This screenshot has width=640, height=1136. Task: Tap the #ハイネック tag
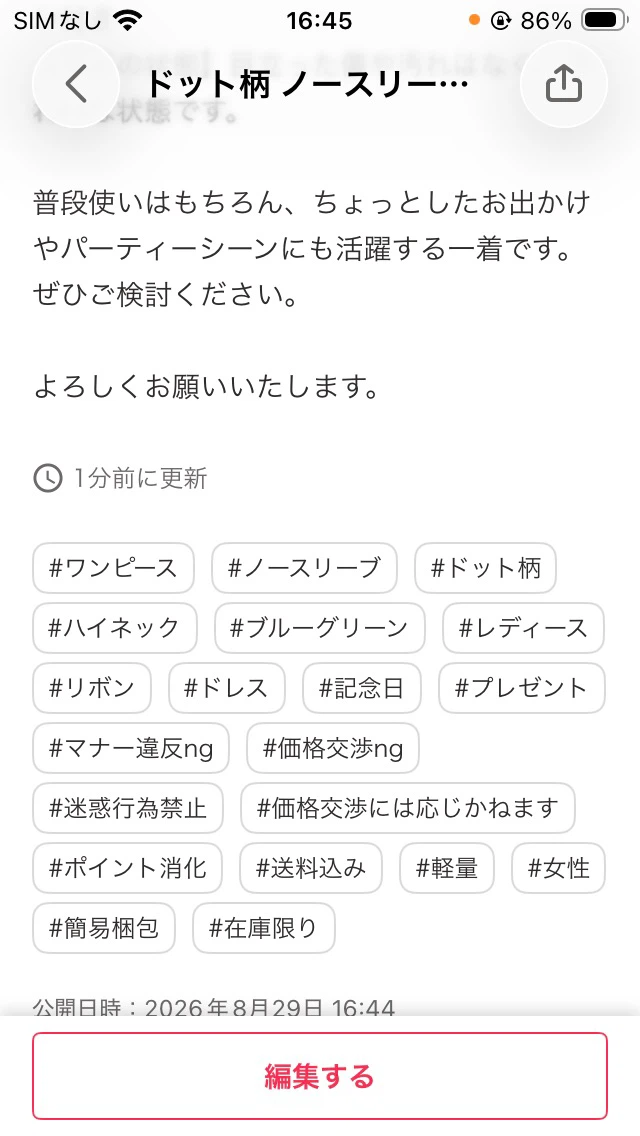[x=115, y=628]
